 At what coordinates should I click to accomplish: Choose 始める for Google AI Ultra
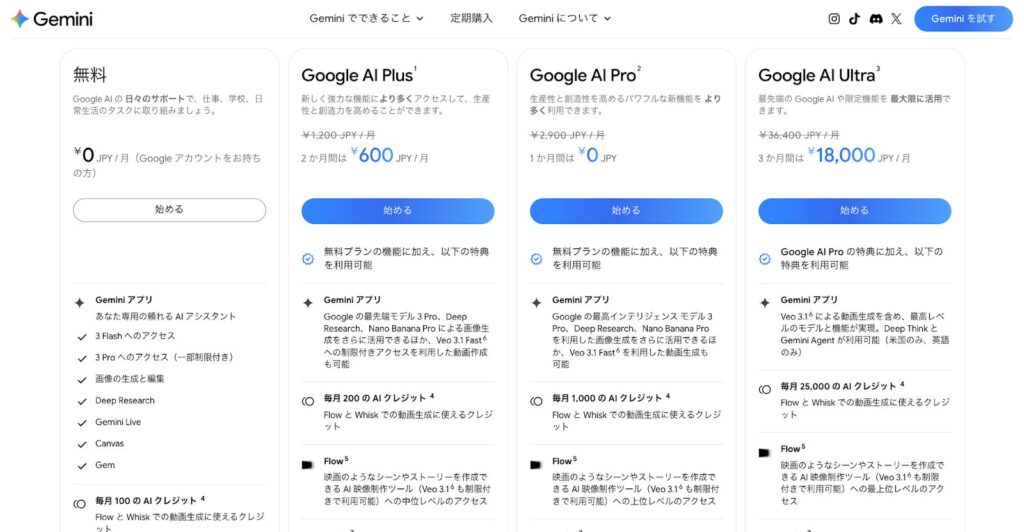854,211
